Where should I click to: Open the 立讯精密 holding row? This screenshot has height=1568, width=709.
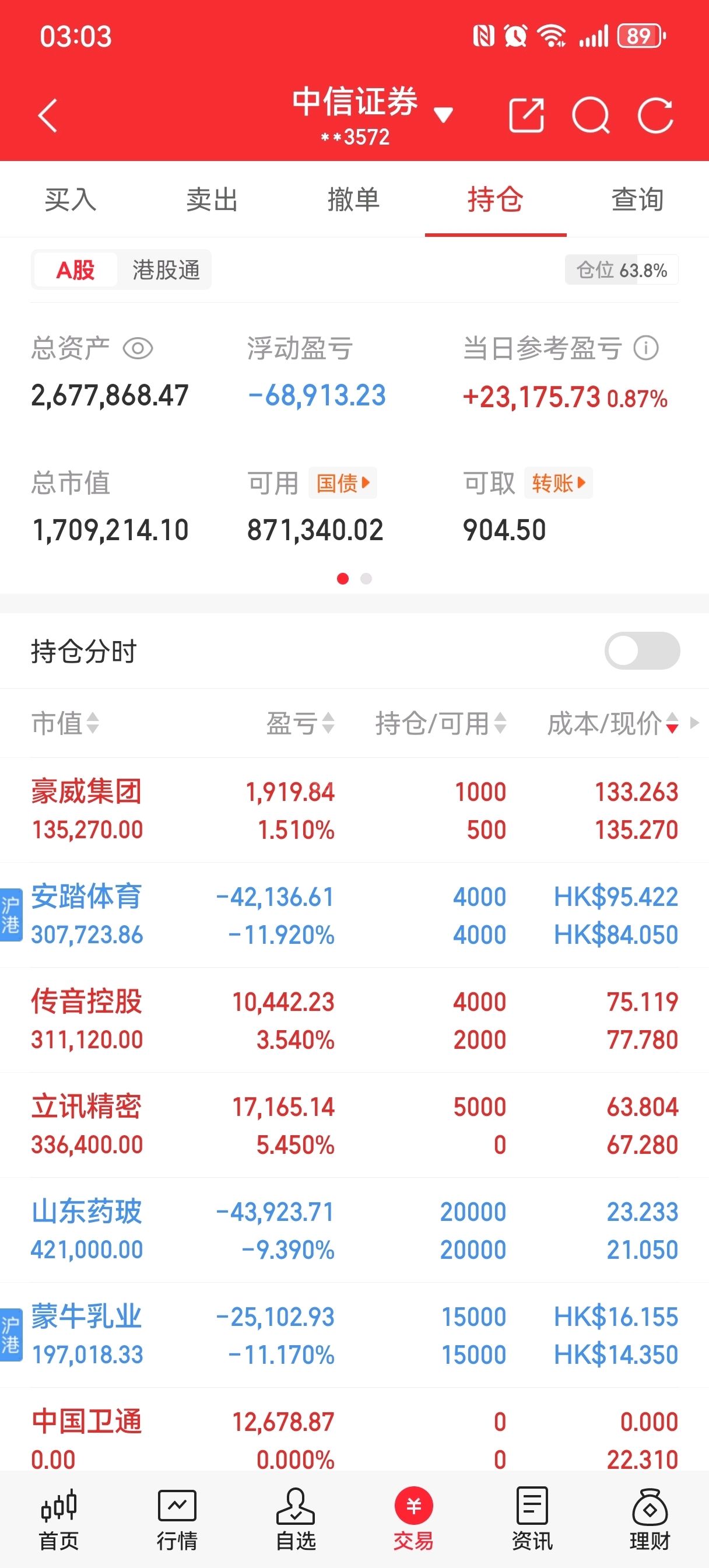[354, 1125]
